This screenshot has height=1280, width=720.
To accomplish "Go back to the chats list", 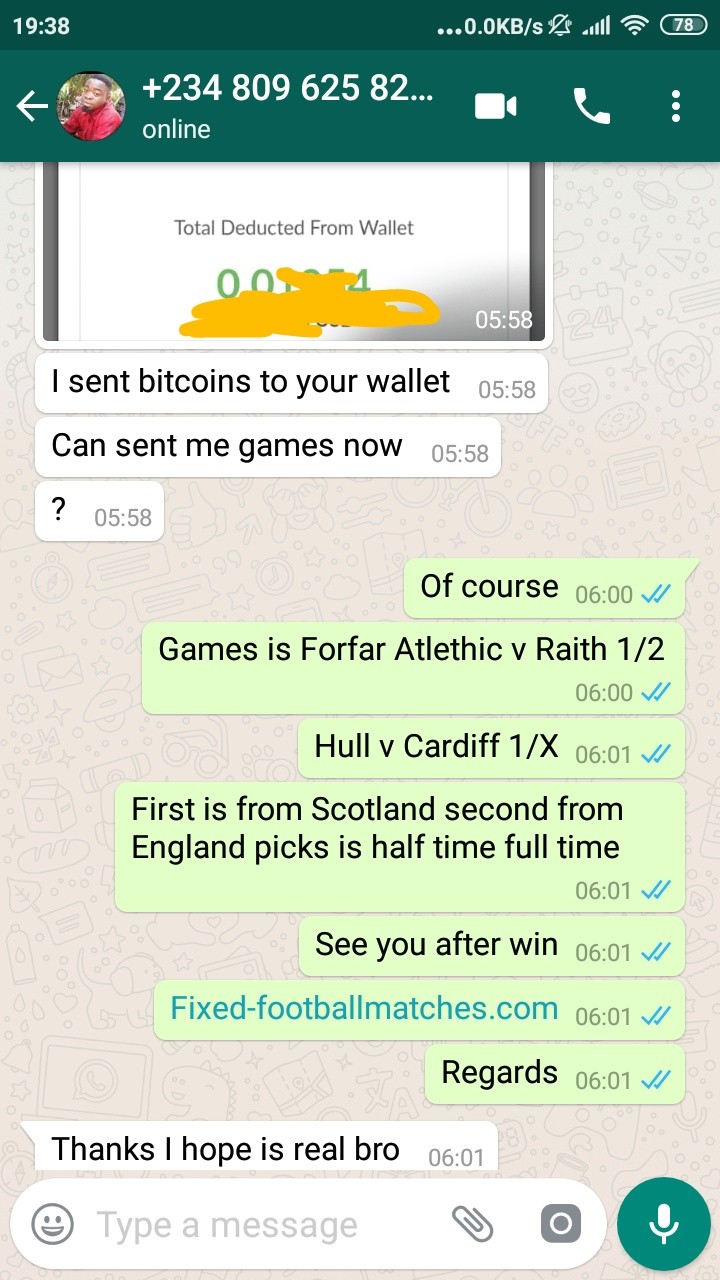I will [x=32, y=106].
